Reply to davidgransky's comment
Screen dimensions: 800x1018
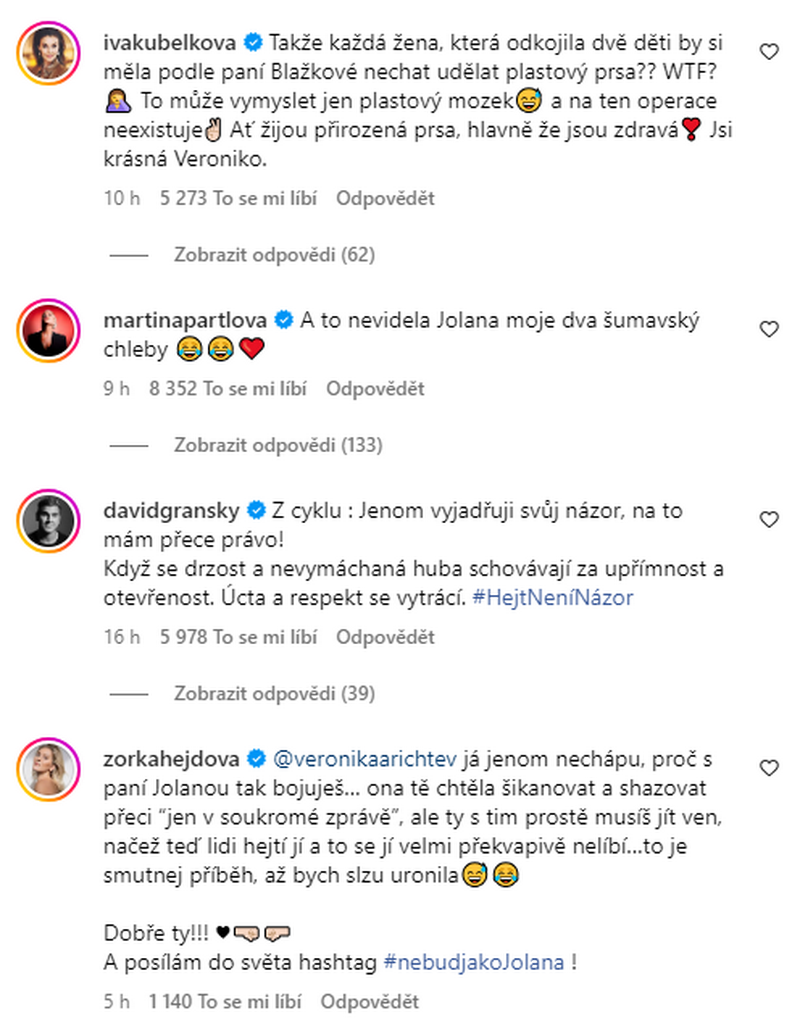coord(385,636)
